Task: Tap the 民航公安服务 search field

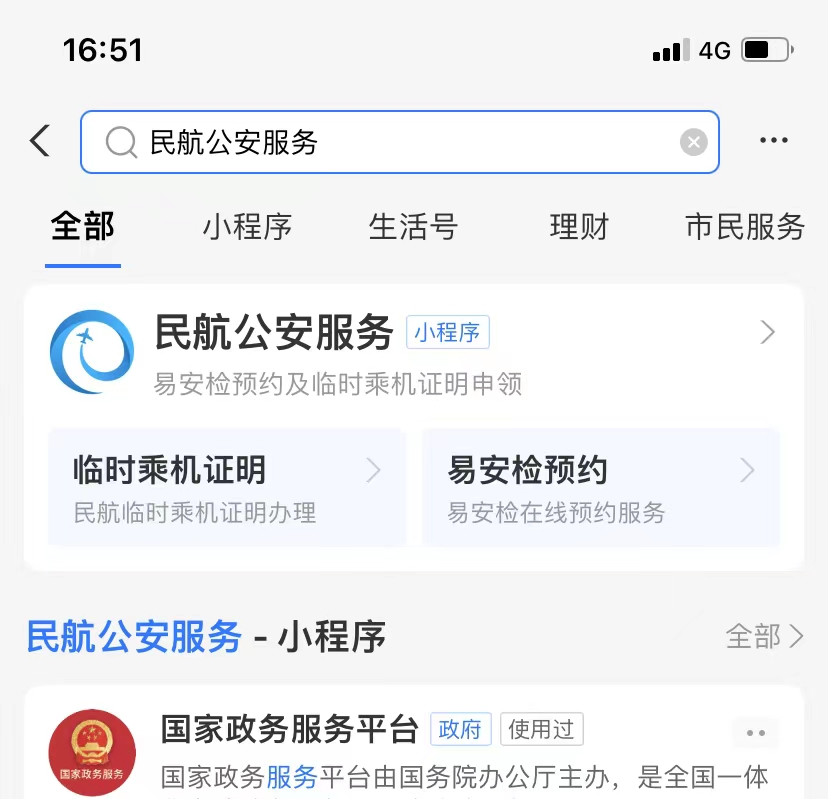Action: (x=400, y=142)
